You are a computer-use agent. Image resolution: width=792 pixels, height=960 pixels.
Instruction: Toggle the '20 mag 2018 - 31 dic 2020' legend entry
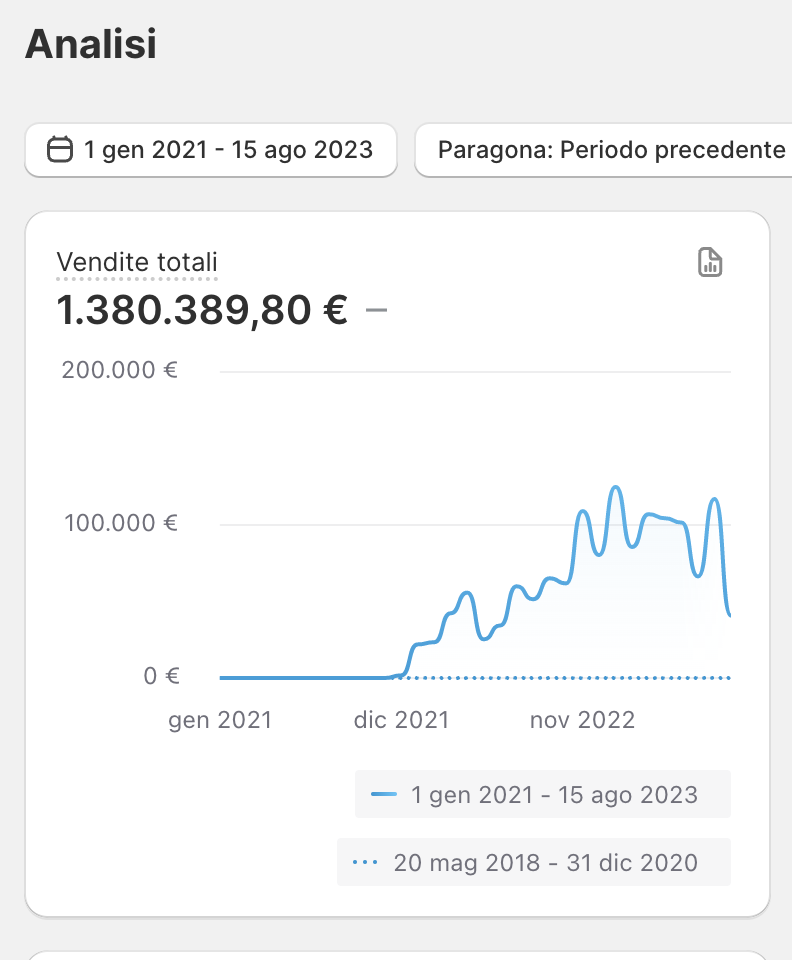coord(535,861)
